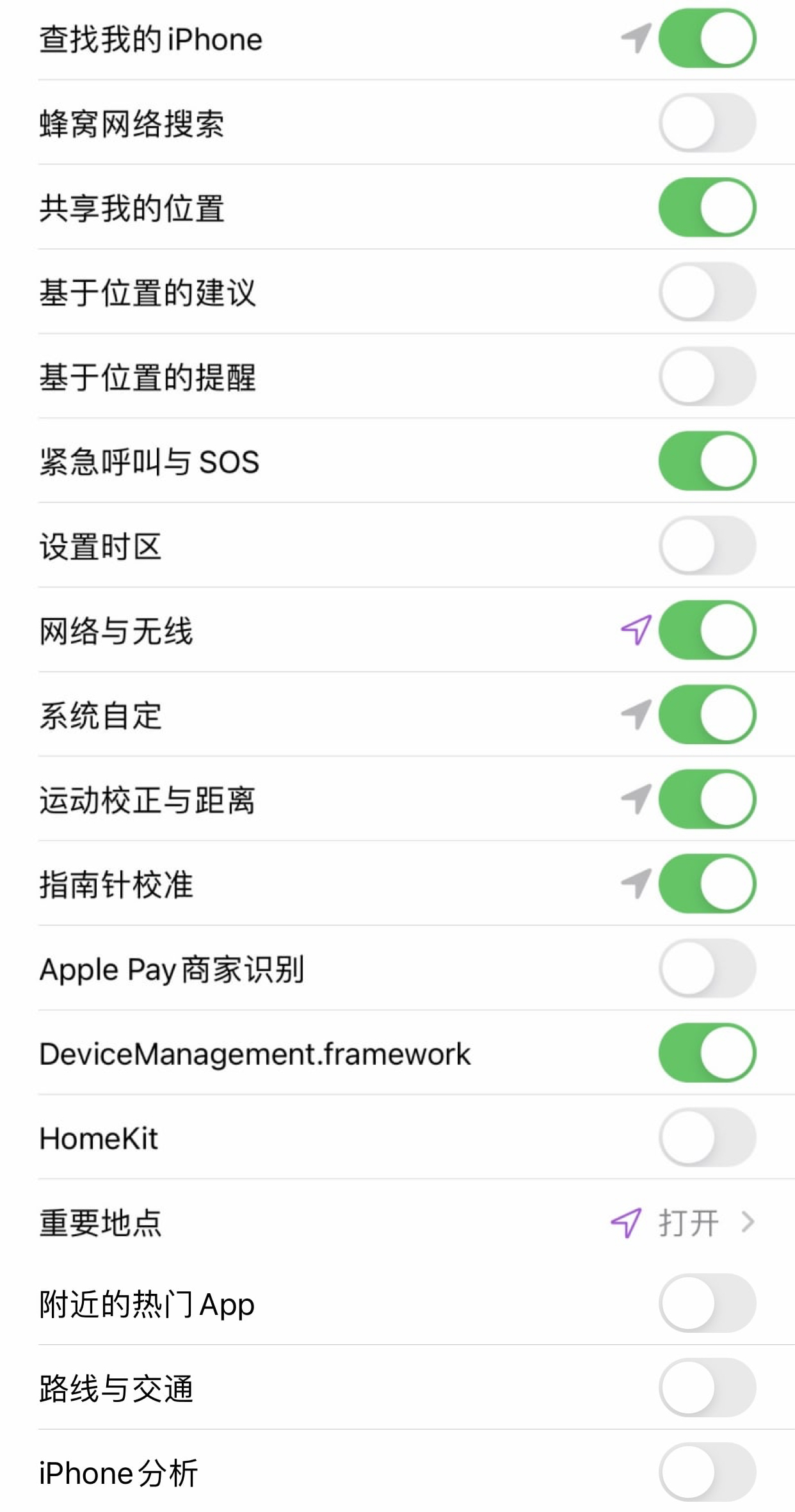Switch off DeviceManagement.framework
Viewport: 795px width, 1512px height.
coord(707,1053)
